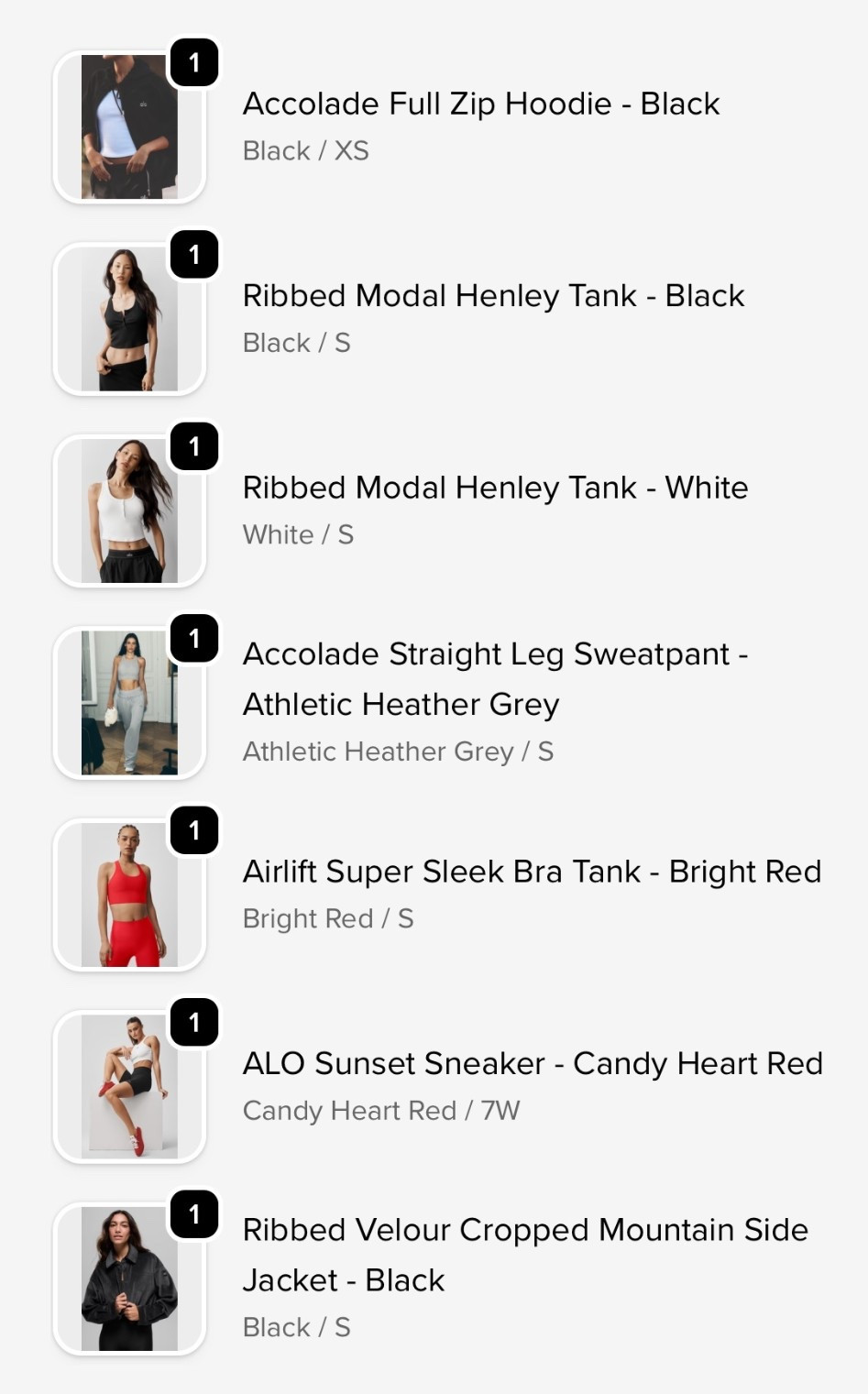
Task: Click the quantity badge on Ribbed Modal Henley Tank White
Action: [193, 447]
